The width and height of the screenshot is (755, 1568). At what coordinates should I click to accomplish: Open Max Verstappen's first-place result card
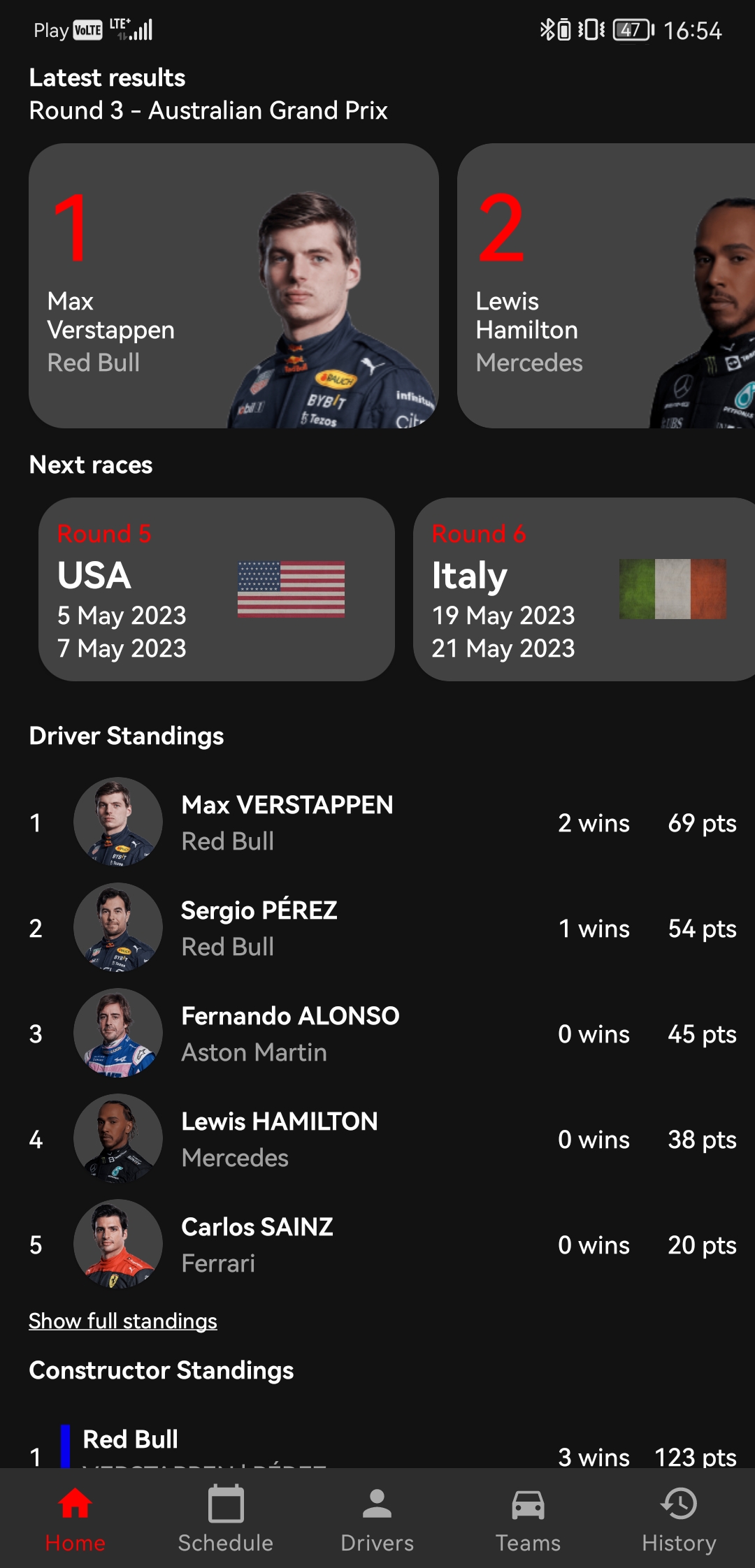click(x=233, y=286)
